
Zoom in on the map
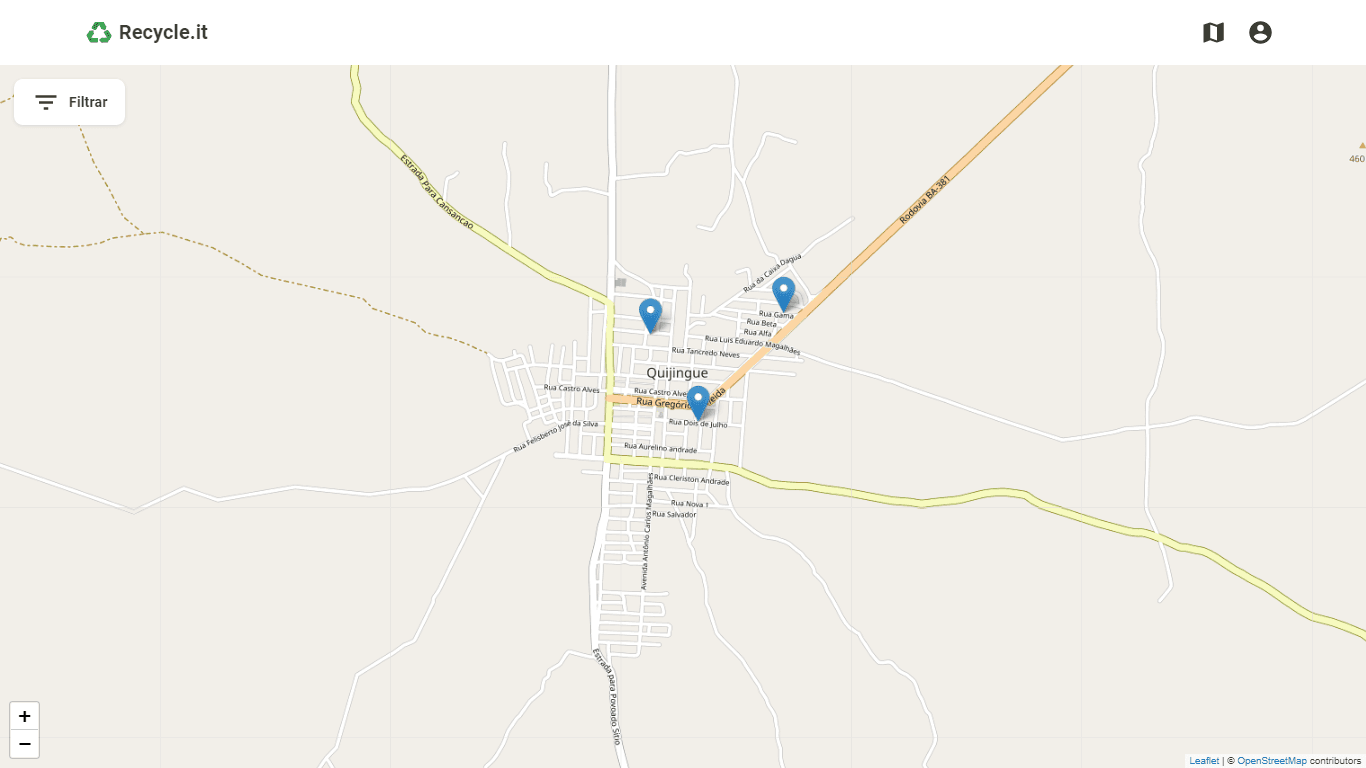pyautogui.click(x=25, y=716)
